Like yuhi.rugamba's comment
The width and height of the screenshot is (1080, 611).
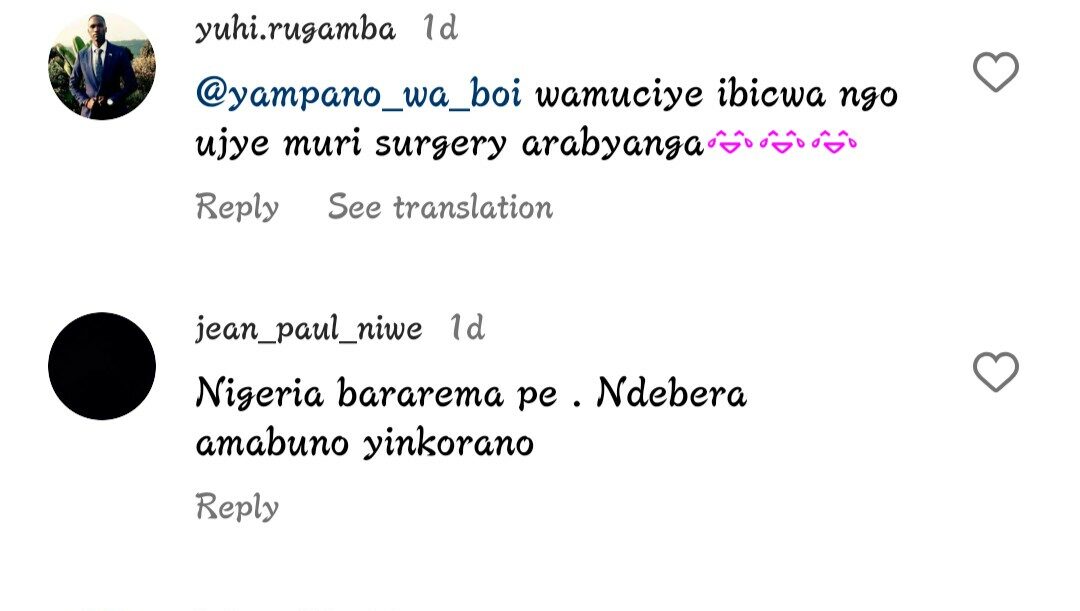pos(995,73)
